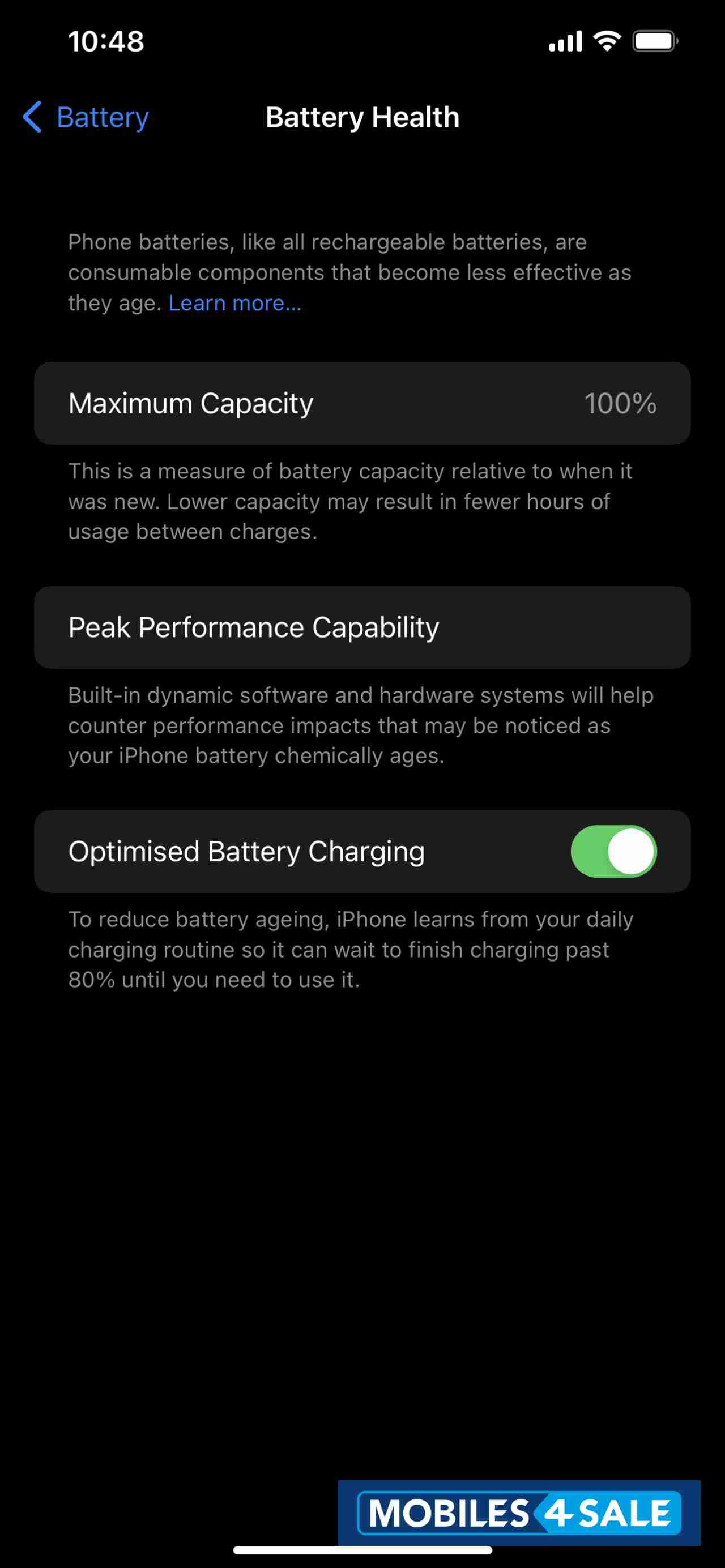The image size is (725, 1568).
Task: Tap the Optimised Battery Charging row
Action: (x=362, y=852)
